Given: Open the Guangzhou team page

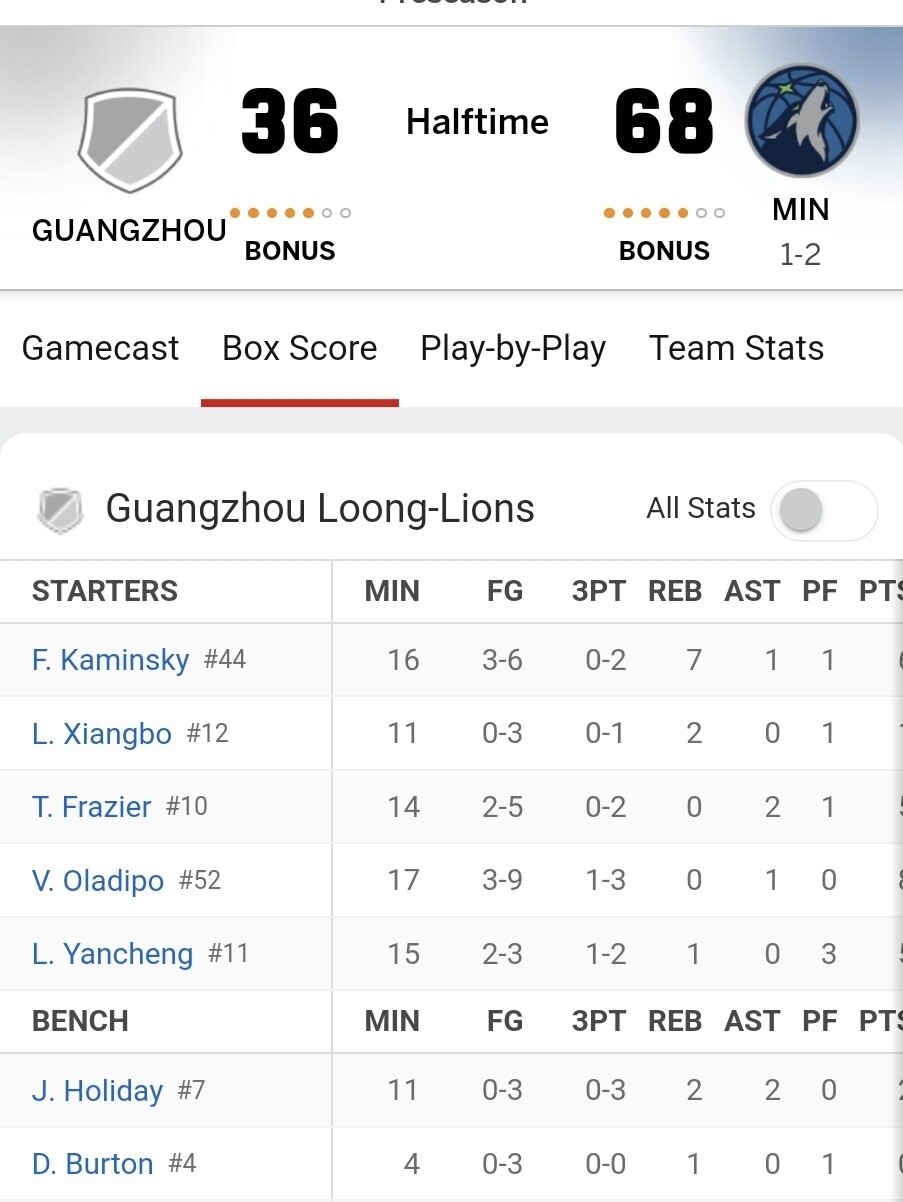Looking at the screenshot, I should [x=130, y=140].
